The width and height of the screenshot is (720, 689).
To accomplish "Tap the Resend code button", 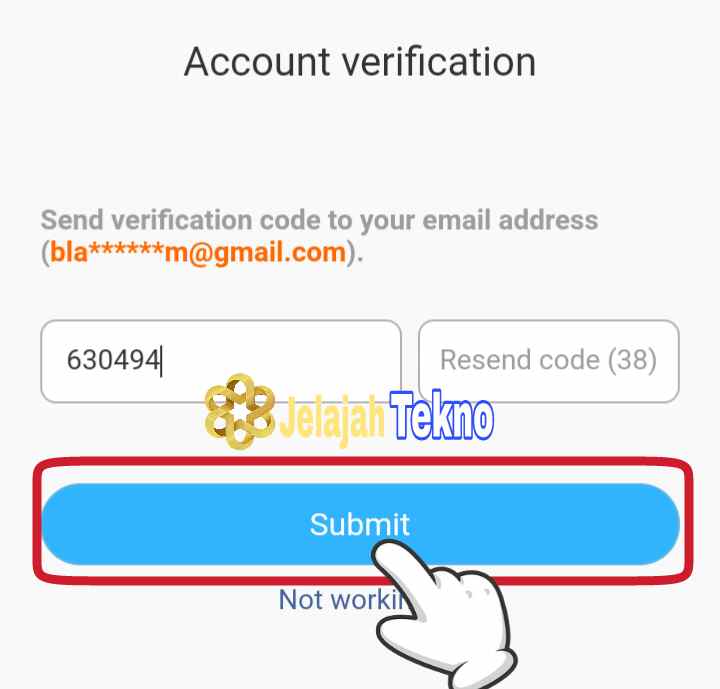I will (x=548, y=361).
